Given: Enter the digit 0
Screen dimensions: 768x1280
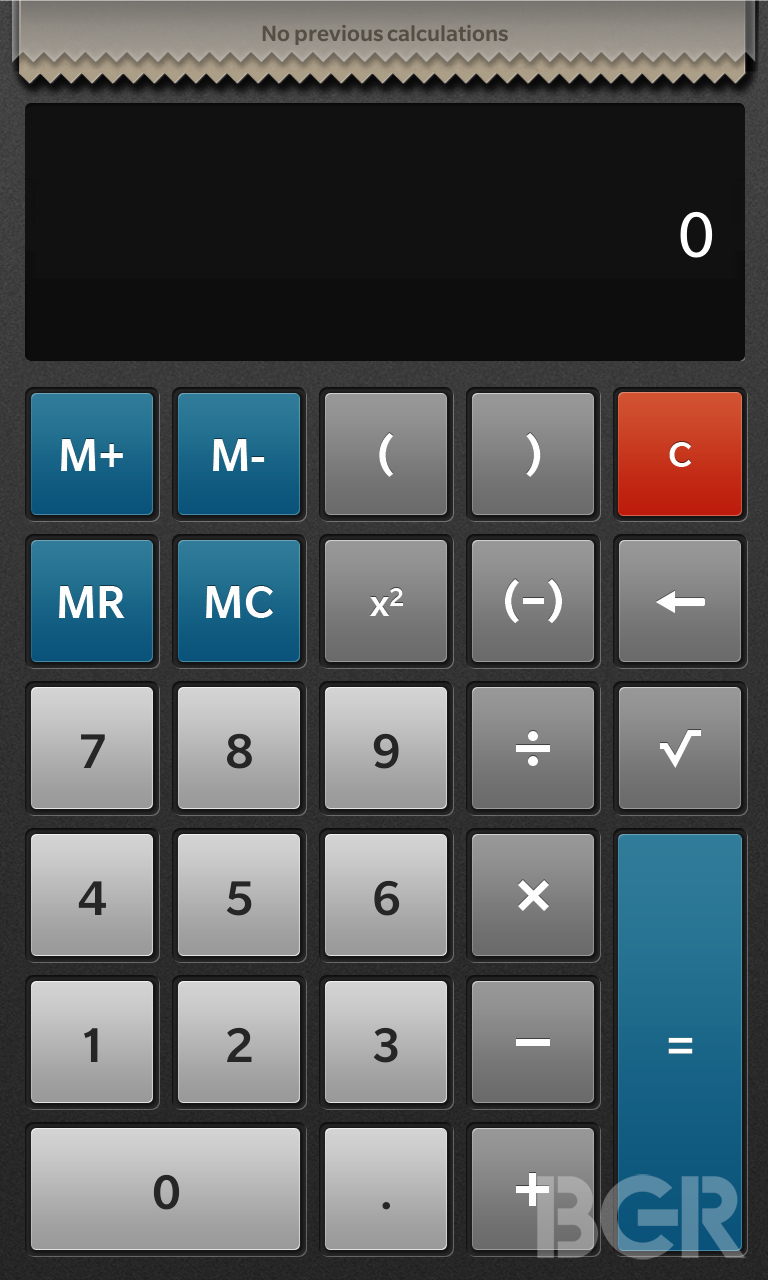Looking at the screenshot, I should pos(166,1189).
